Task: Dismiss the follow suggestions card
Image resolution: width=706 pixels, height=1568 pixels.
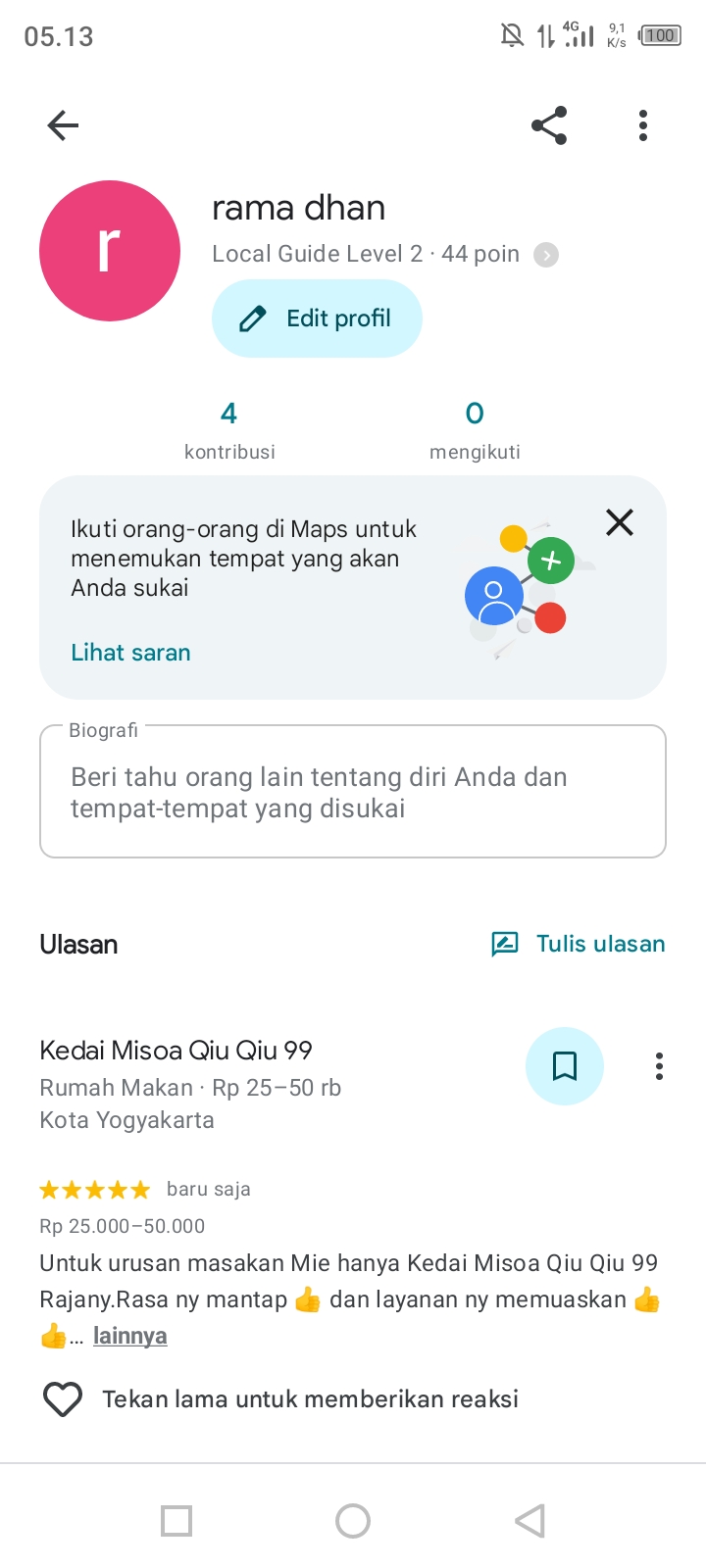Action: (x=620, y=522)
